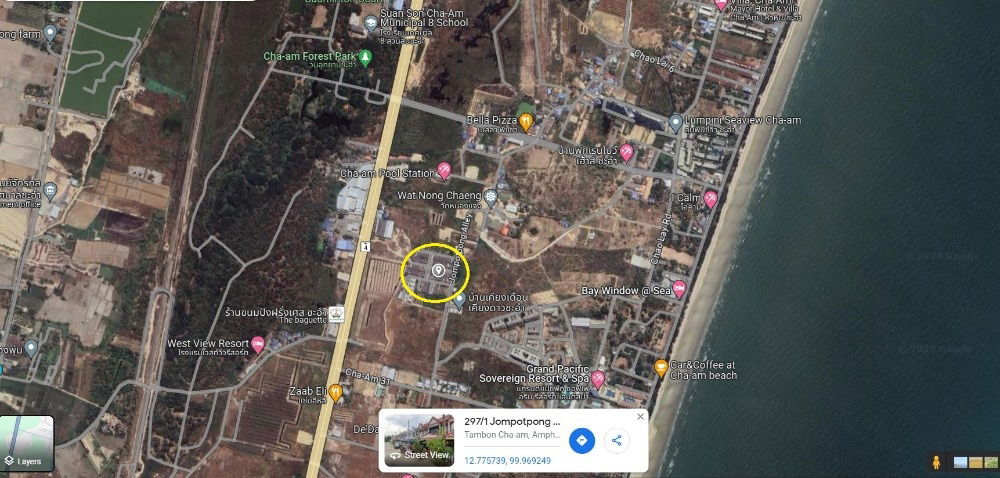Viewport: 1000px width, 478px height.
Task: View Bay Window @ Sea hotel marker
Action: [x=680, y=290]
